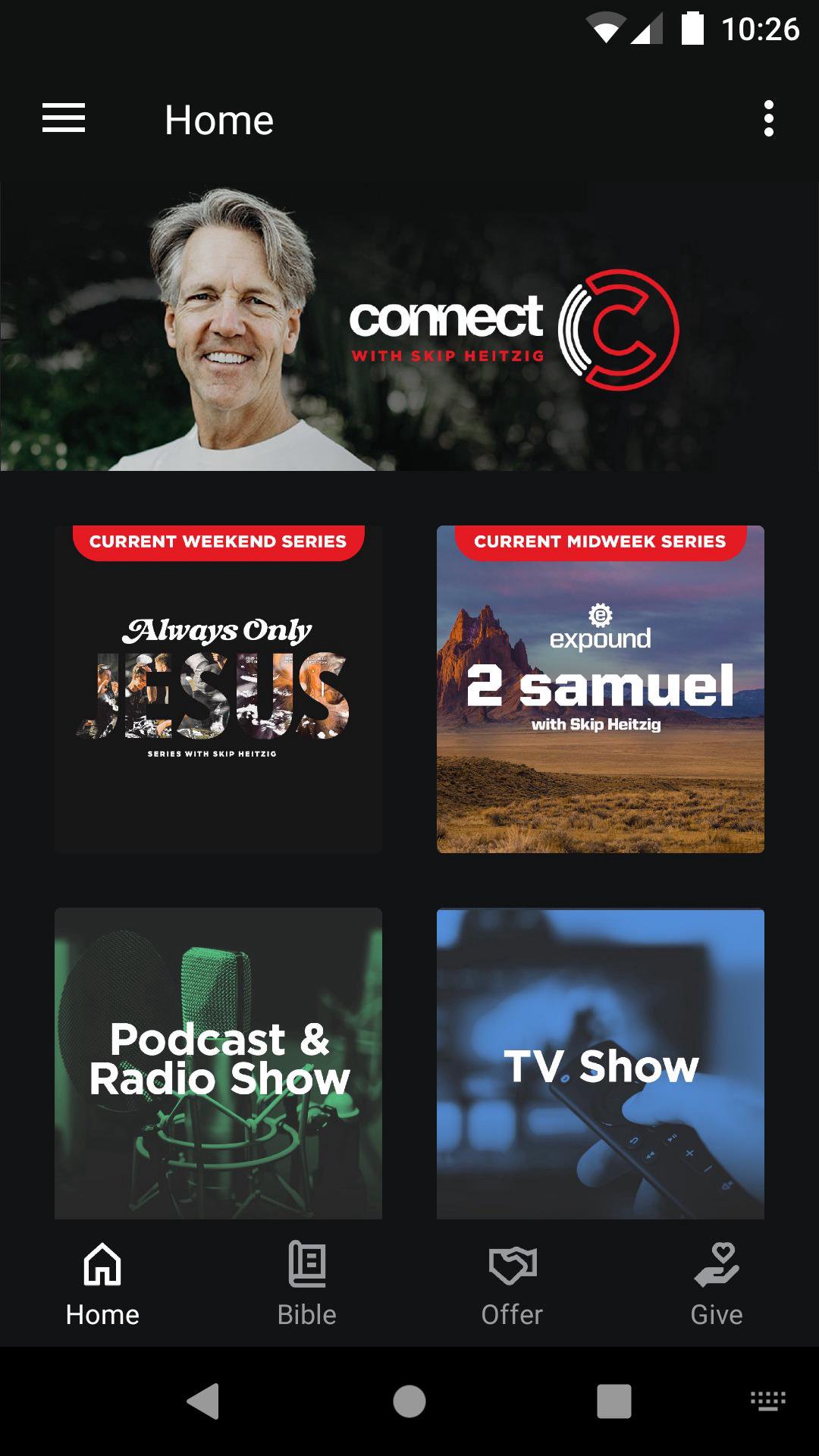Switch to the Give tab

(x=717, y=1283)
